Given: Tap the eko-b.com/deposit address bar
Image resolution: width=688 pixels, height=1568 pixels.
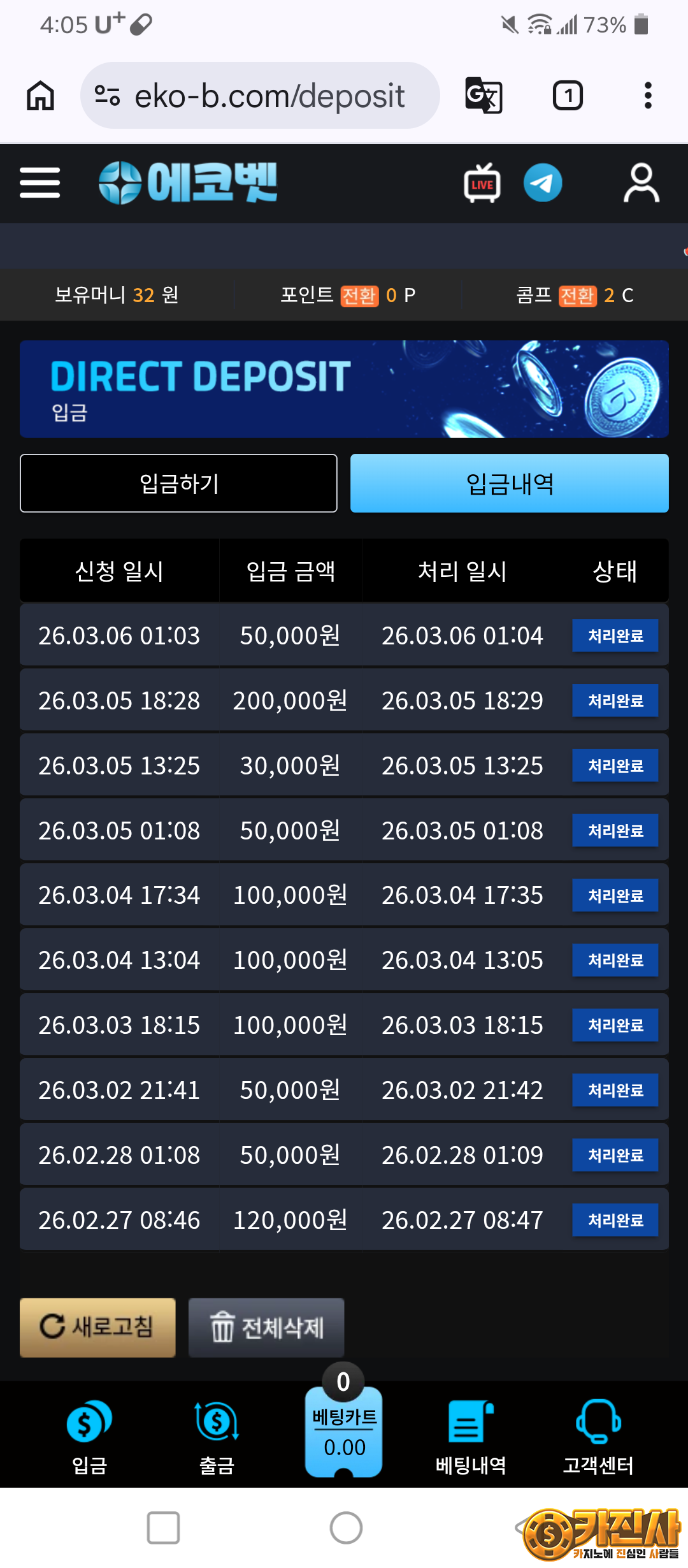Looking at the screenshot, I should [268, 96].
